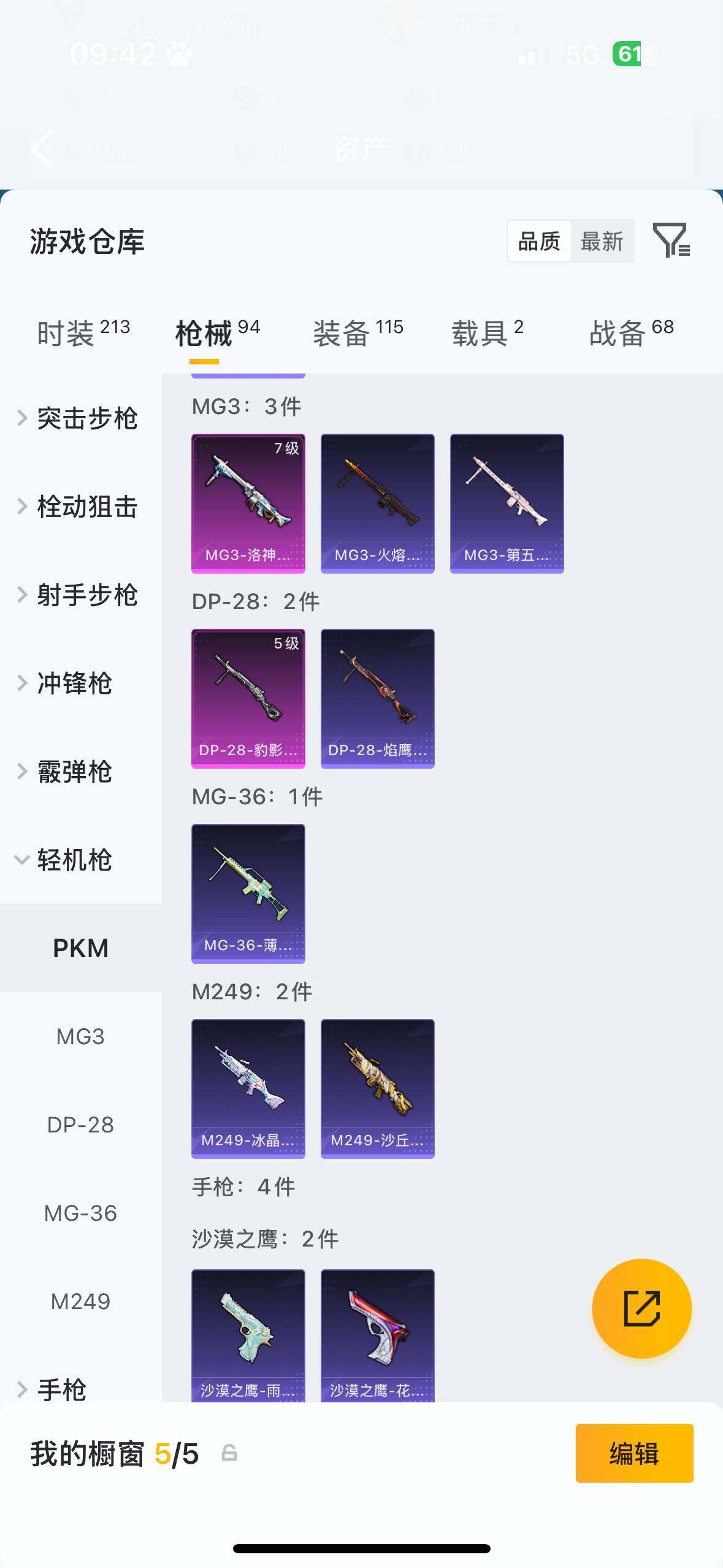Edit 我的橱窗 showcase
Viewport: 723px width, 1568px height.
coord(634,1453)
